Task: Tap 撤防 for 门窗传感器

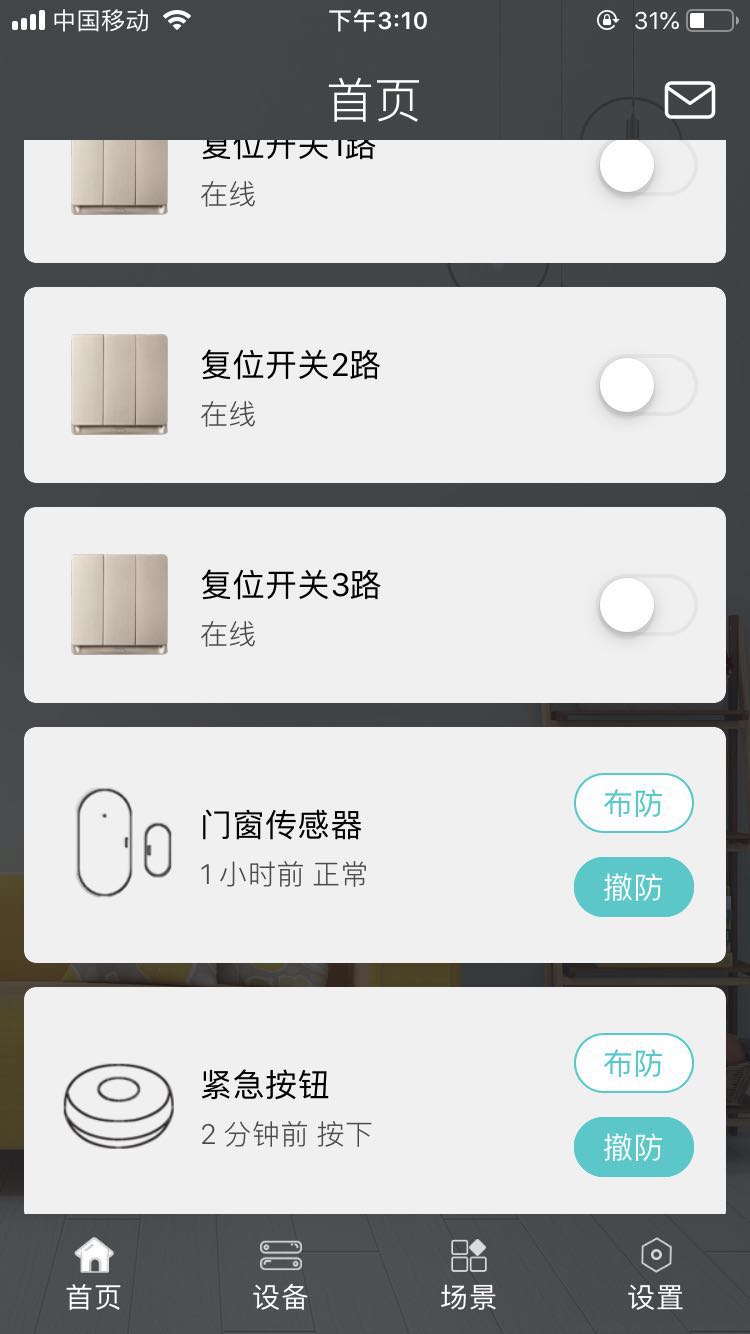Action: pyautogui.click(x=633, y=887)
